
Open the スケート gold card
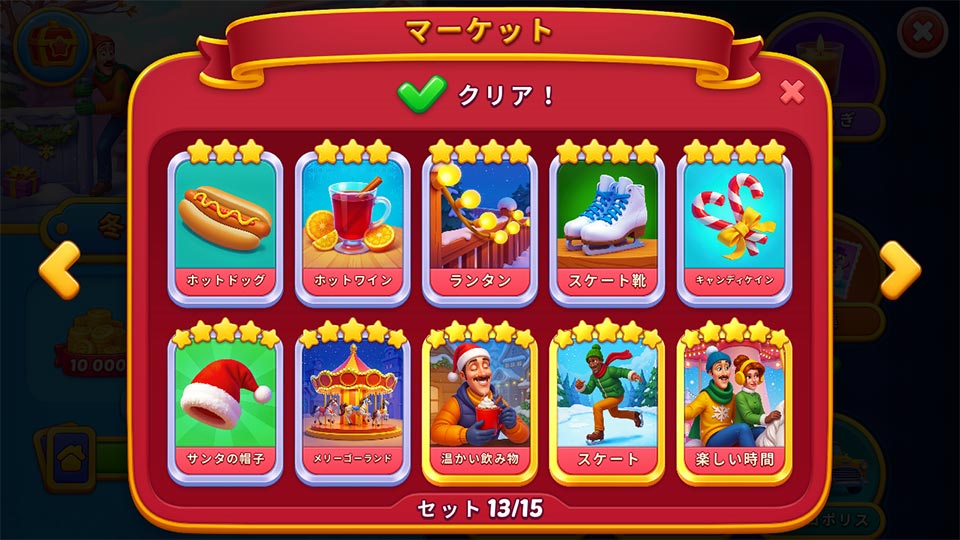607,405
